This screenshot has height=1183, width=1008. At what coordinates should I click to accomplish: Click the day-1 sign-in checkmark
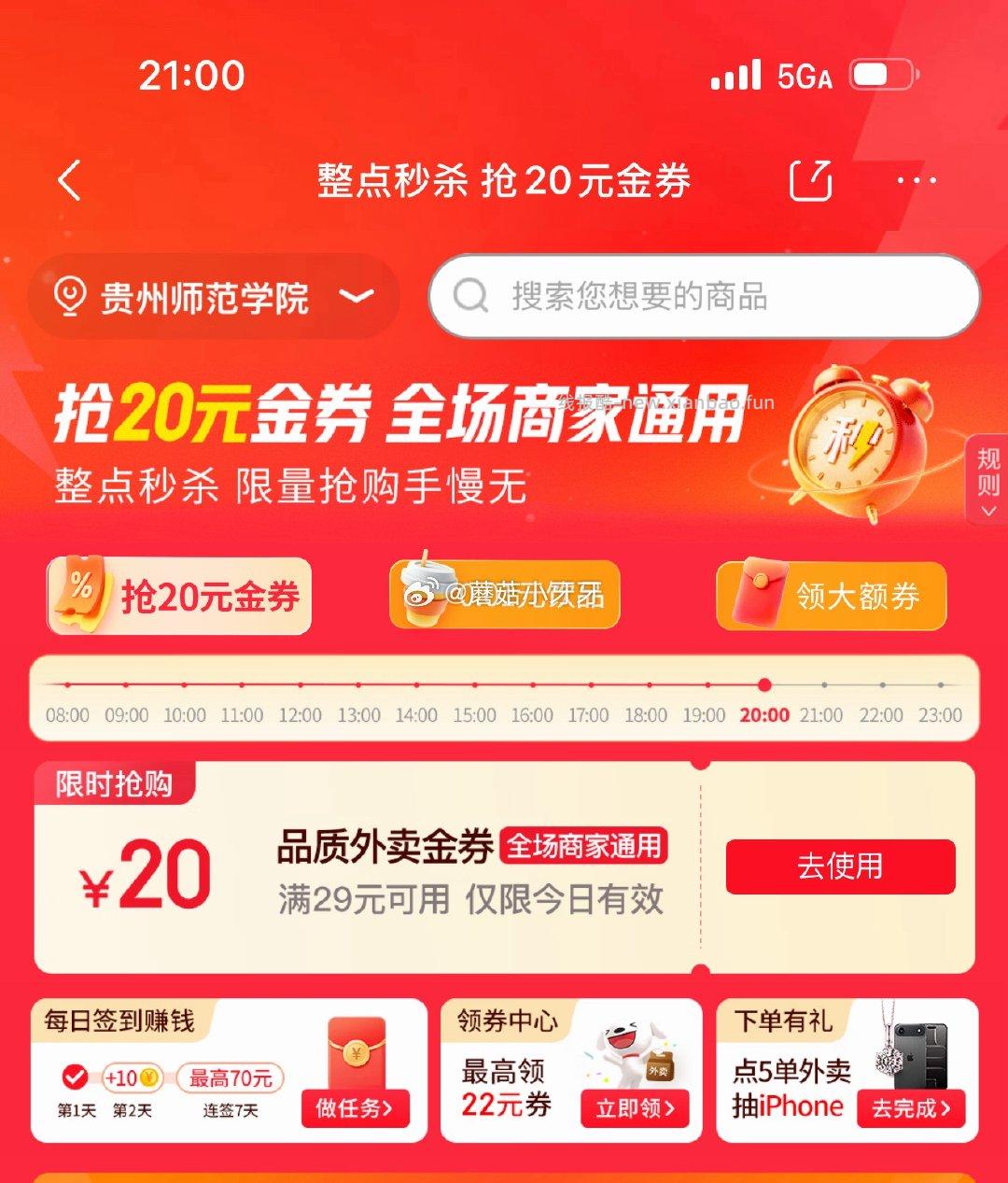75,1075
